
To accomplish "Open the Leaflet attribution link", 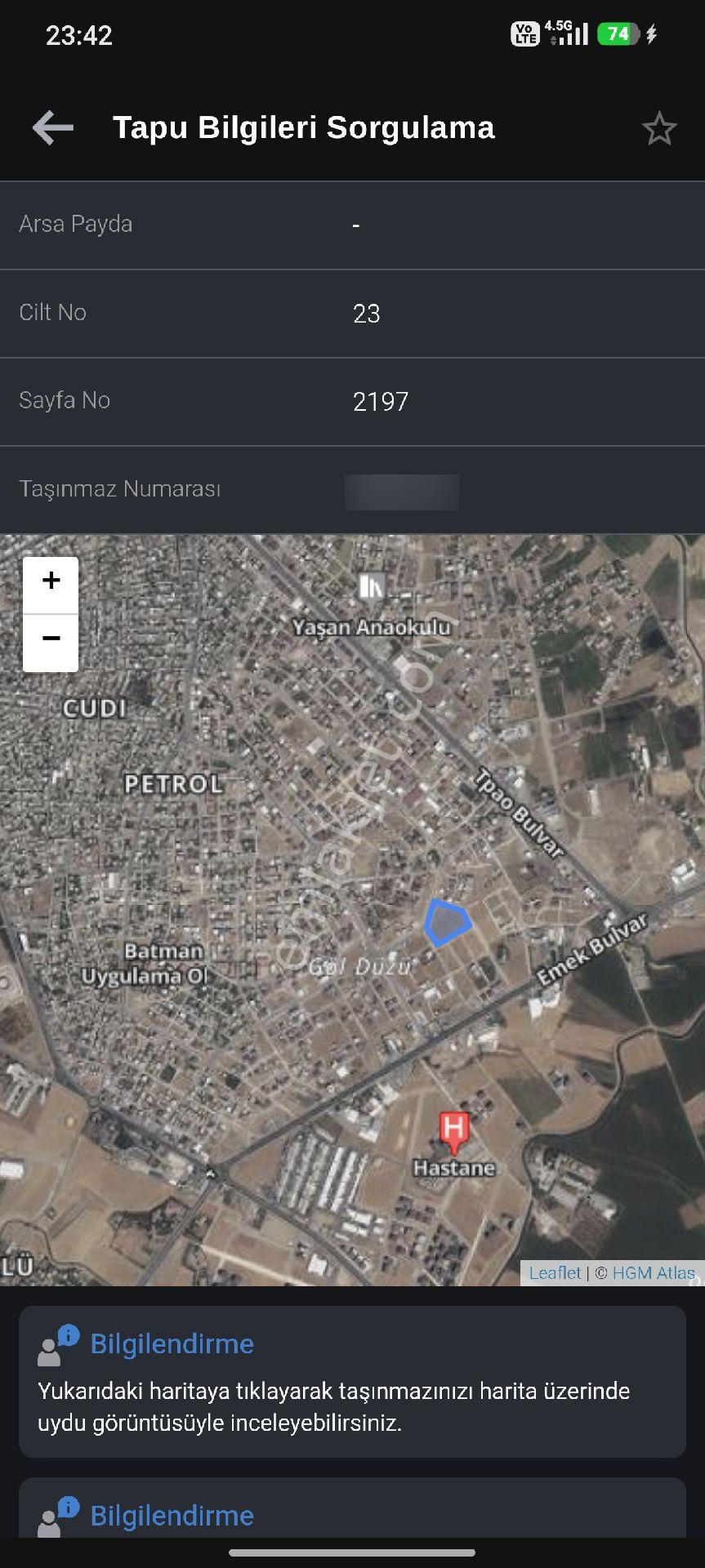I will tap(555, 1272).
